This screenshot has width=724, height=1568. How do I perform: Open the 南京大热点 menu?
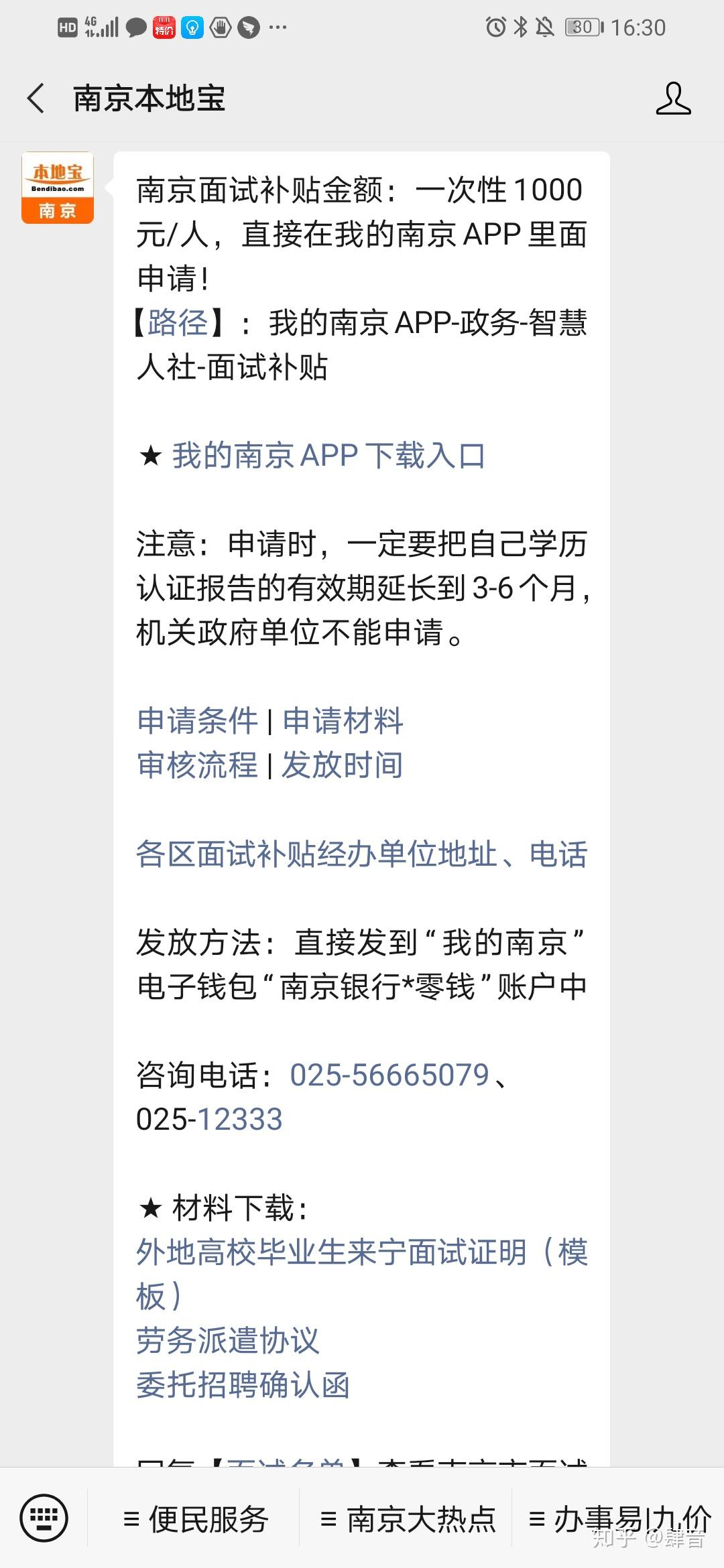pos(406,1519)
